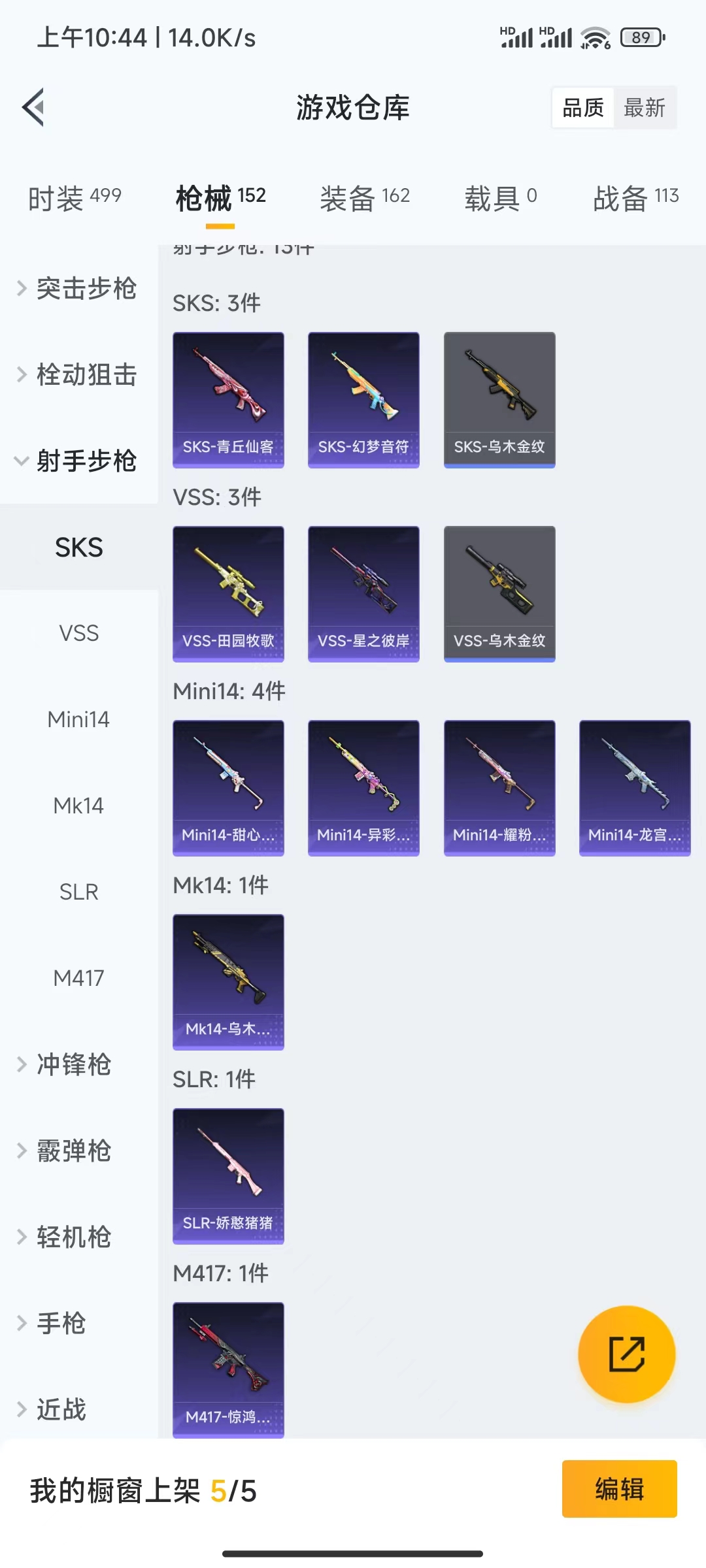Image resolution: width=706 pixels, height=1568 pixels.
Task: Expand the 栓动狙击 category
Action: coord(78,374)
